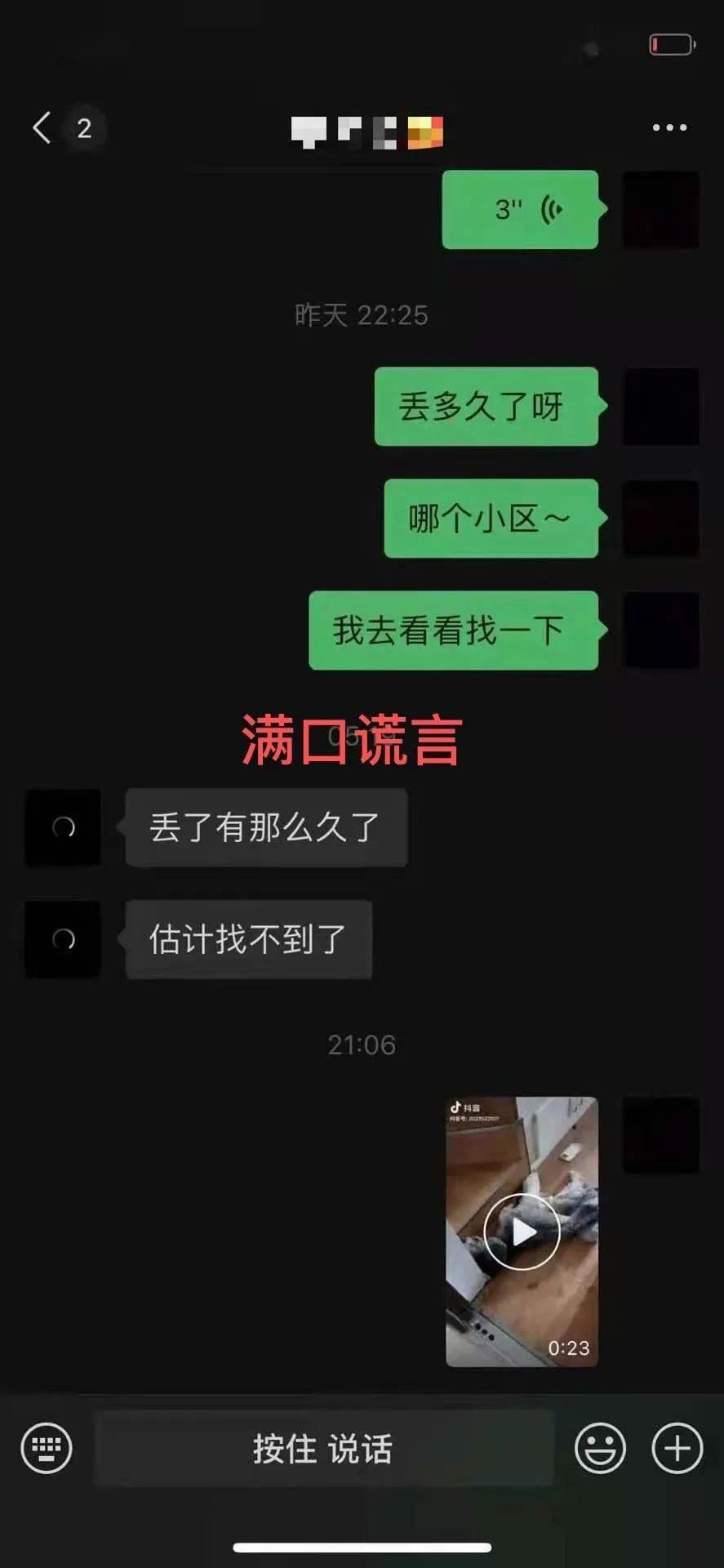This screenshot has height=1568, width=724.
Task: Switch to keyboard text input
Action: [47, 1448]
